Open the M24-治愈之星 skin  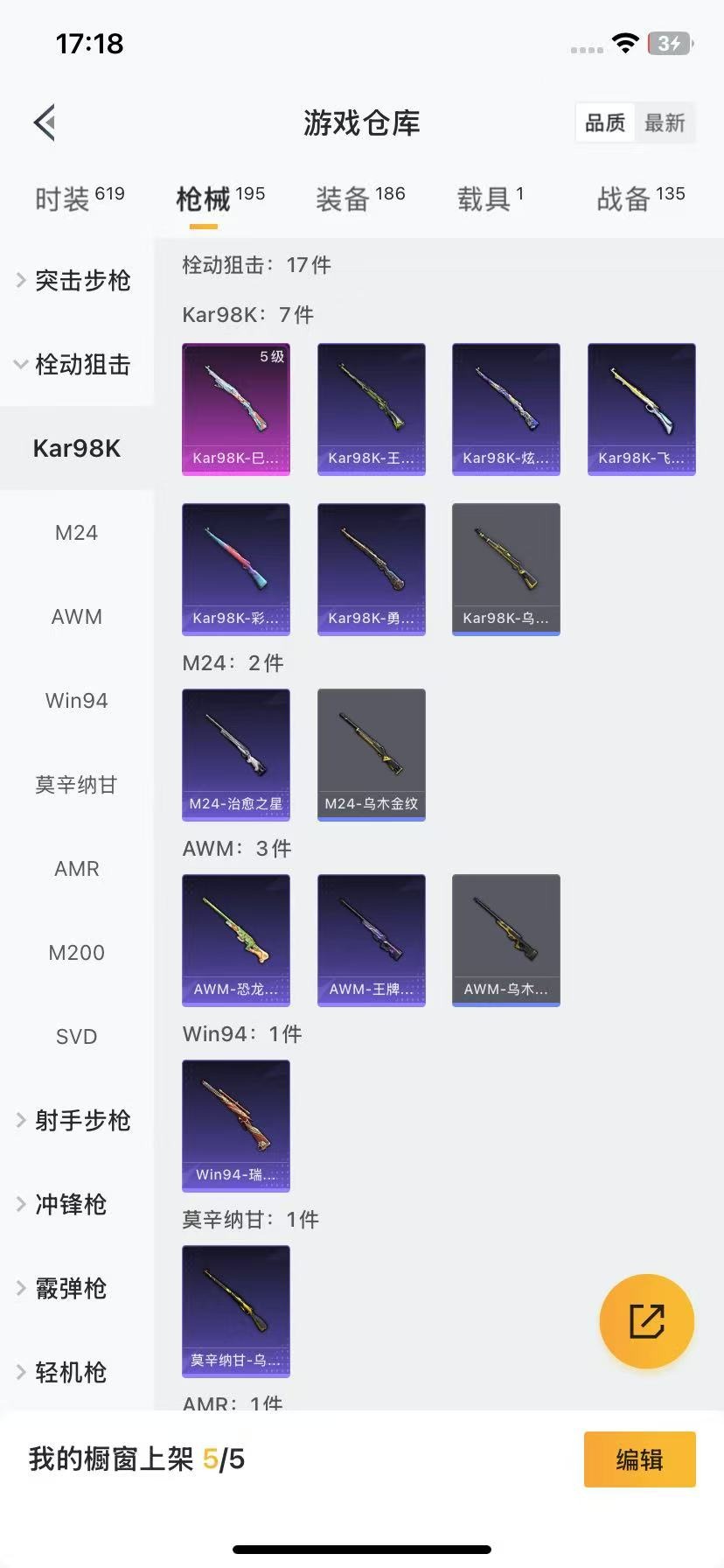click(x=236, y=754)
